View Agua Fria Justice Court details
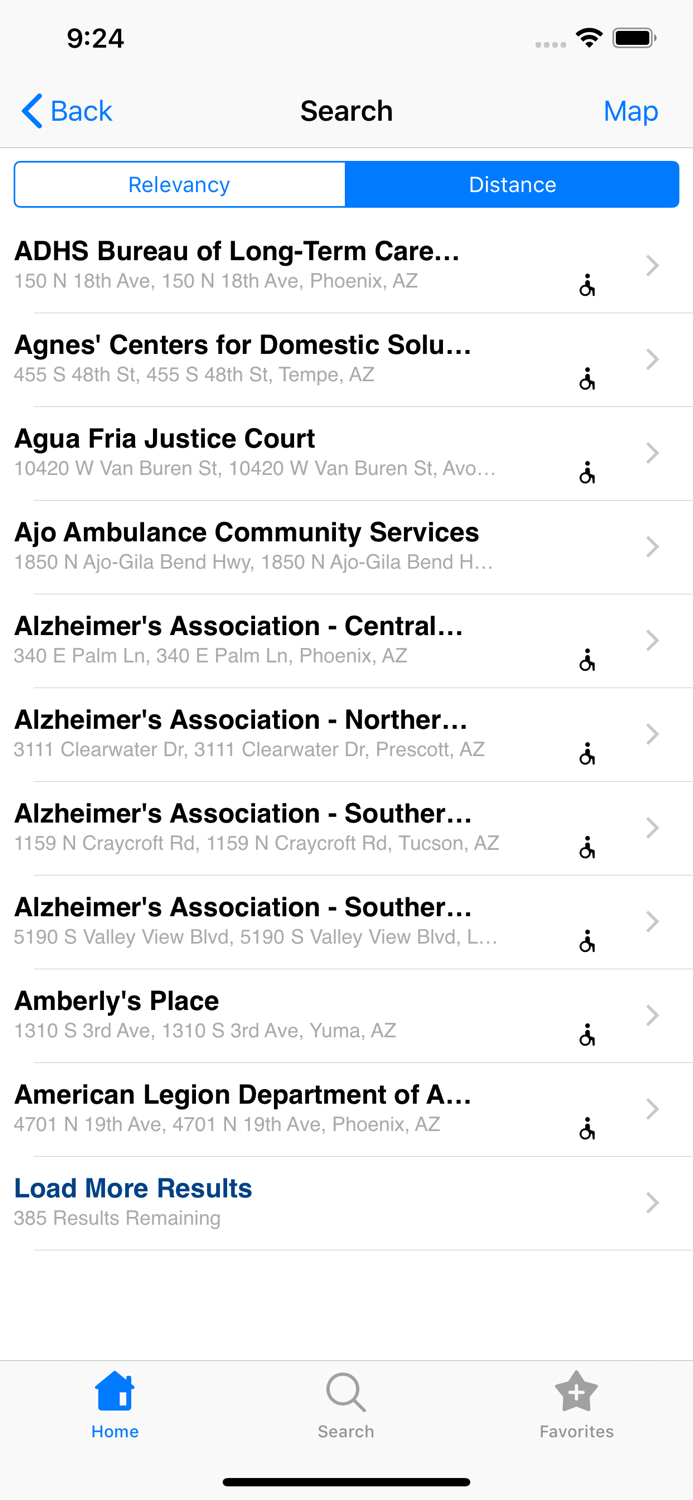The width and height of the screenshot is (693, 1500). tap(300, 452)
